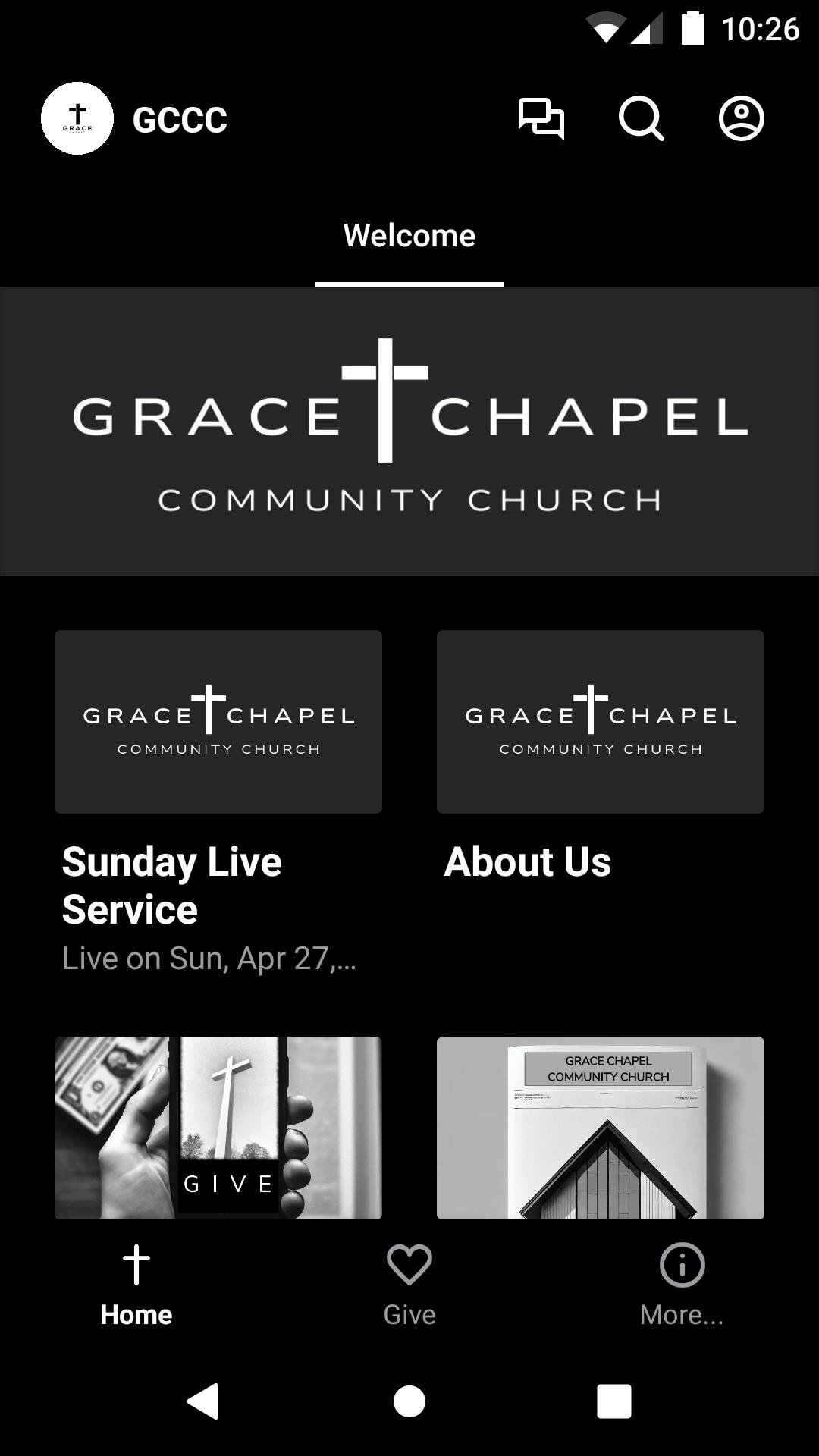Open the church bulletin booklet tile

[x=601, y=1128]
